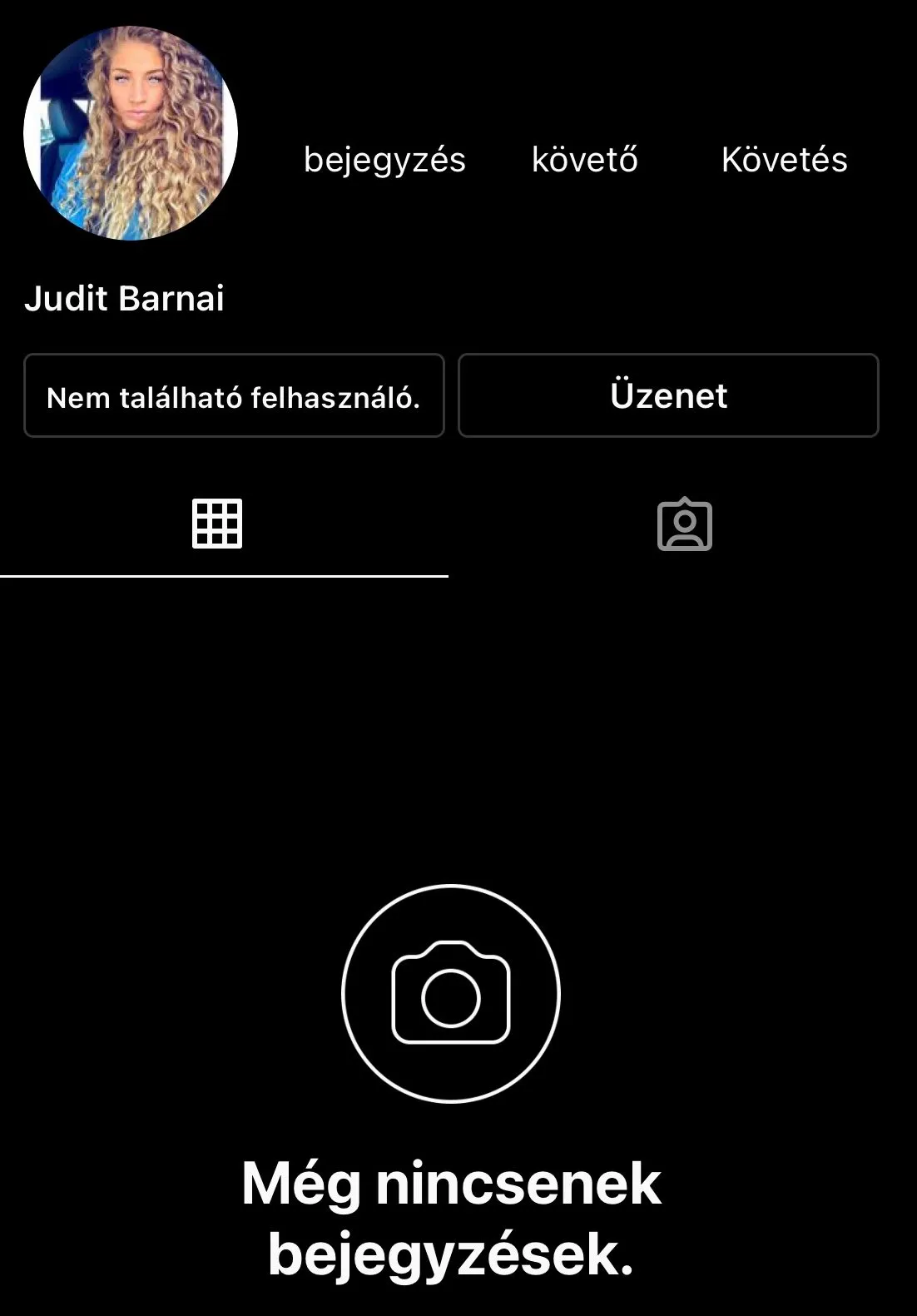Open the Követés following list
This screenshot has width=917, height=1316.
point(784,159)
